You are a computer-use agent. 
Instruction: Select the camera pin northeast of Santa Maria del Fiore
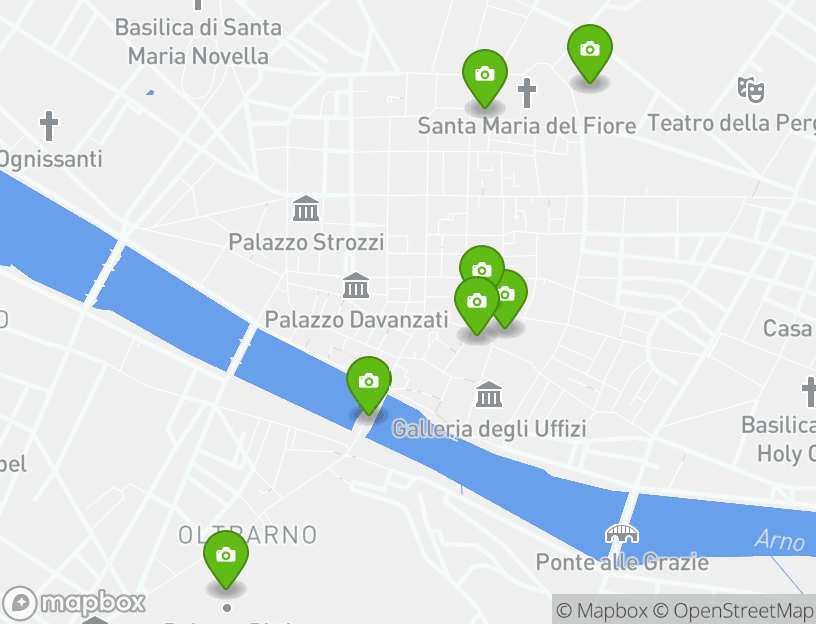(x=590, y=51)
